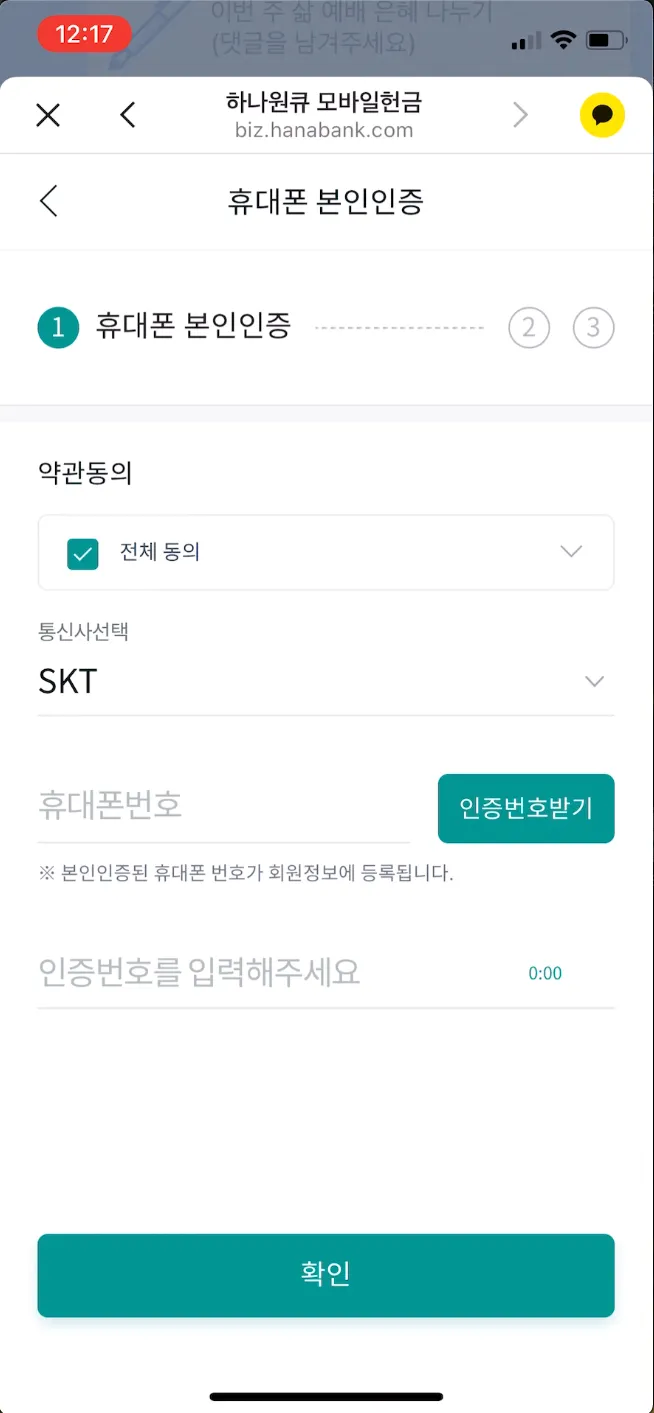654x1413 pixels.
Task: Focus the 휴대폰번호 input field
Action: coord(223,806)
